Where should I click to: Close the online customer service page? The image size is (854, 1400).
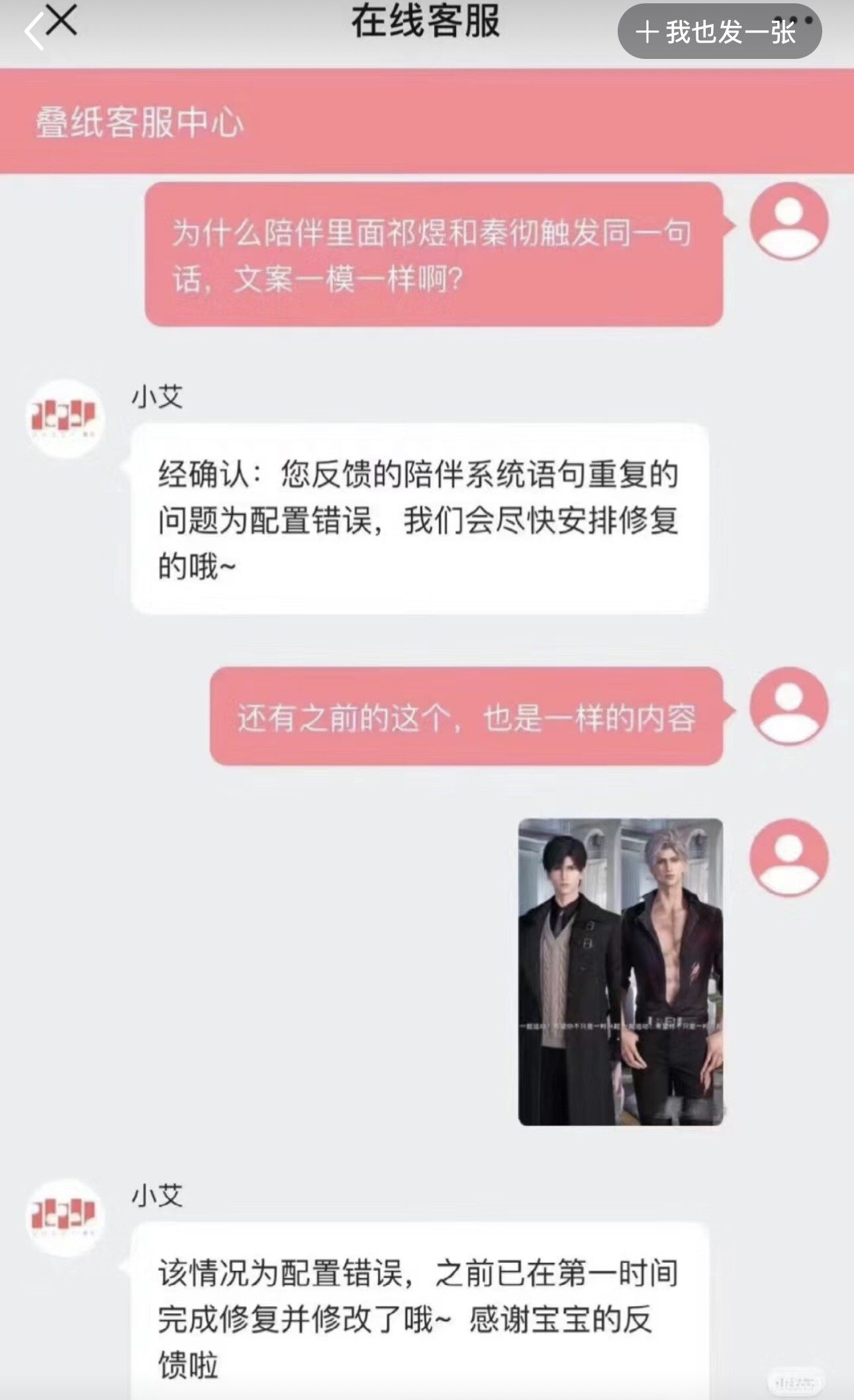(x=62, y=19)
